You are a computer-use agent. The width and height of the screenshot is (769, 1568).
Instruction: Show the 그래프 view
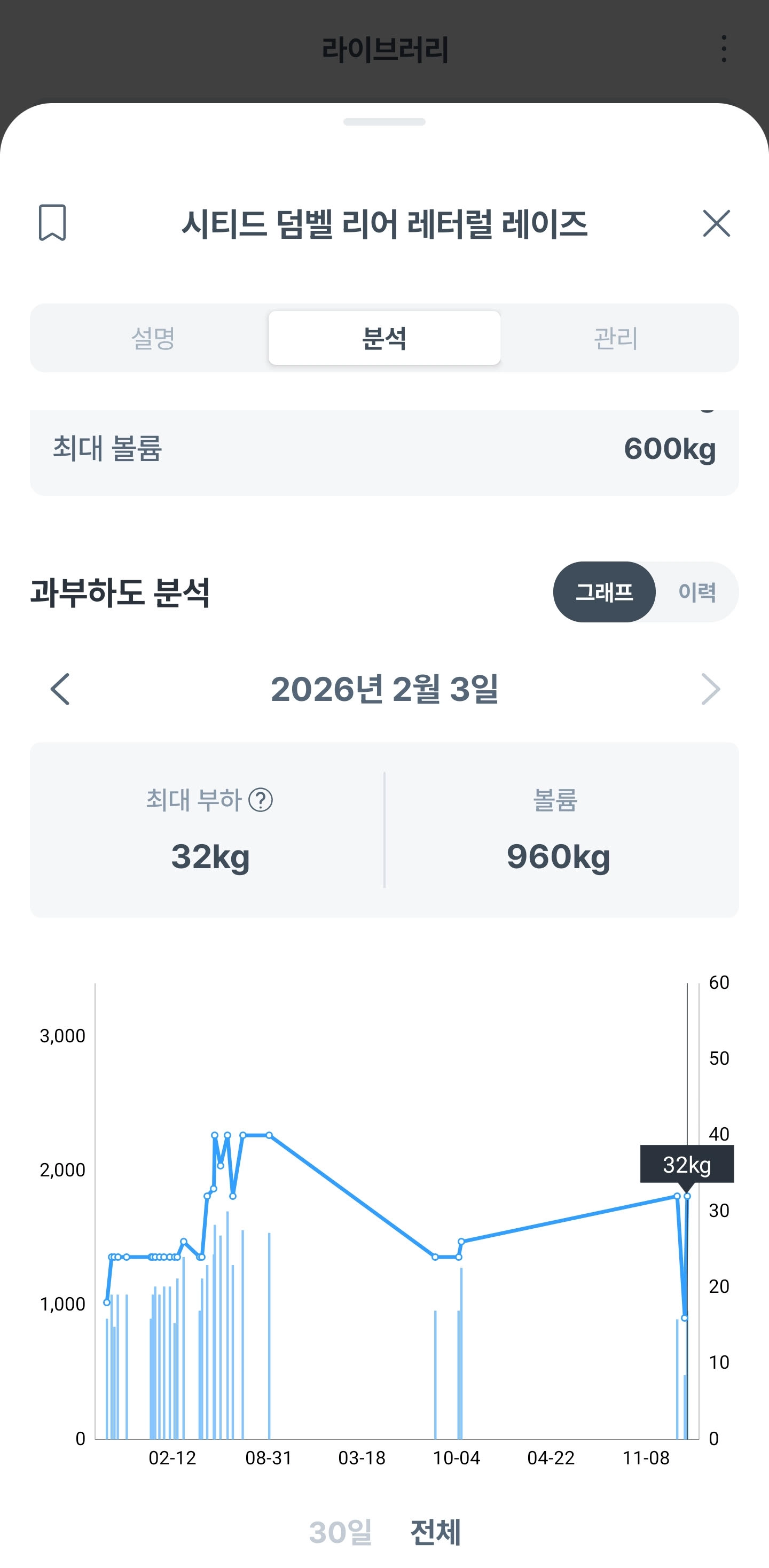[604, 592]
